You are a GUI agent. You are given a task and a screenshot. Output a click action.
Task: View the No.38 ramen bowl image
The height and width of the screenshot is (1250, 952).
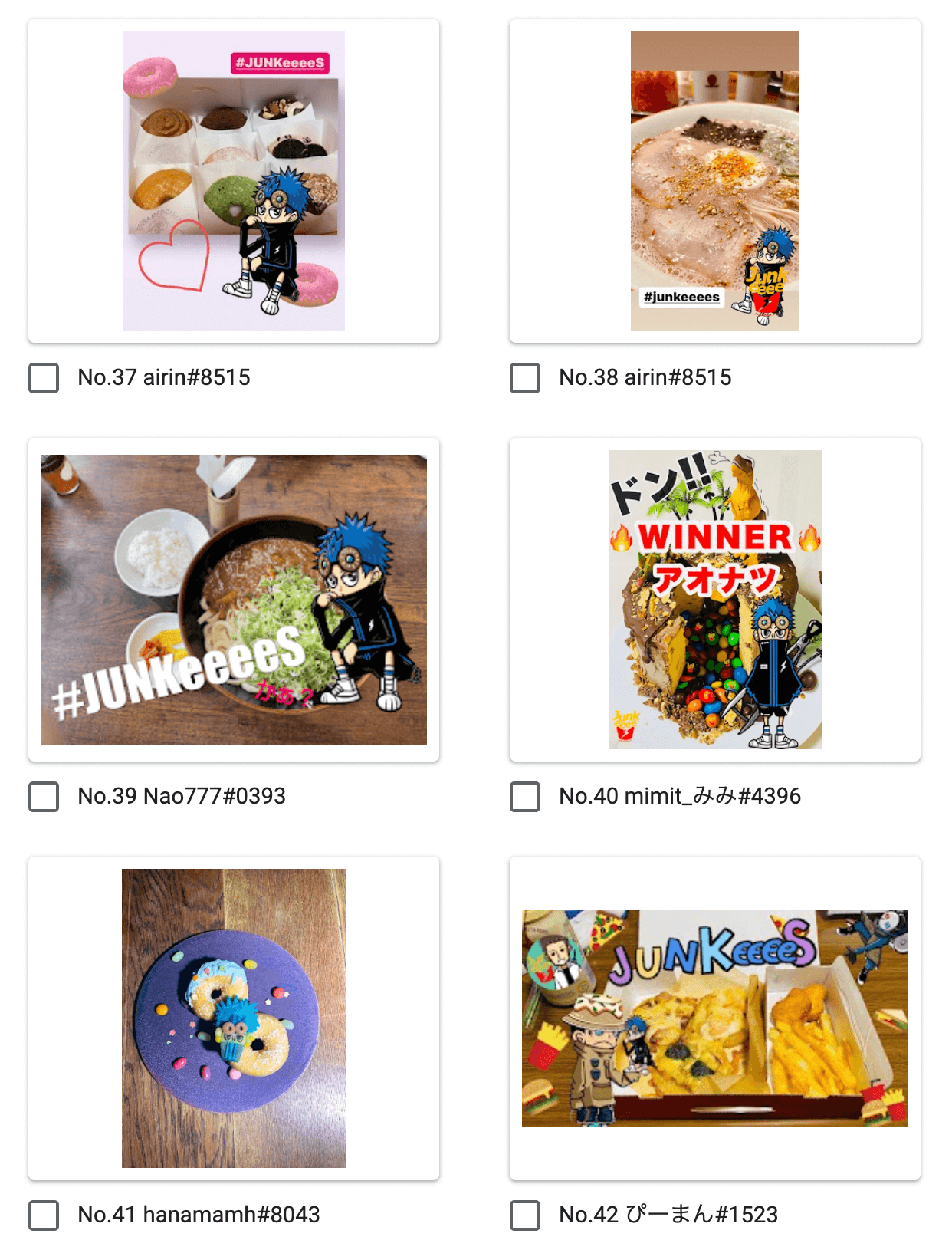click(714, 181)
